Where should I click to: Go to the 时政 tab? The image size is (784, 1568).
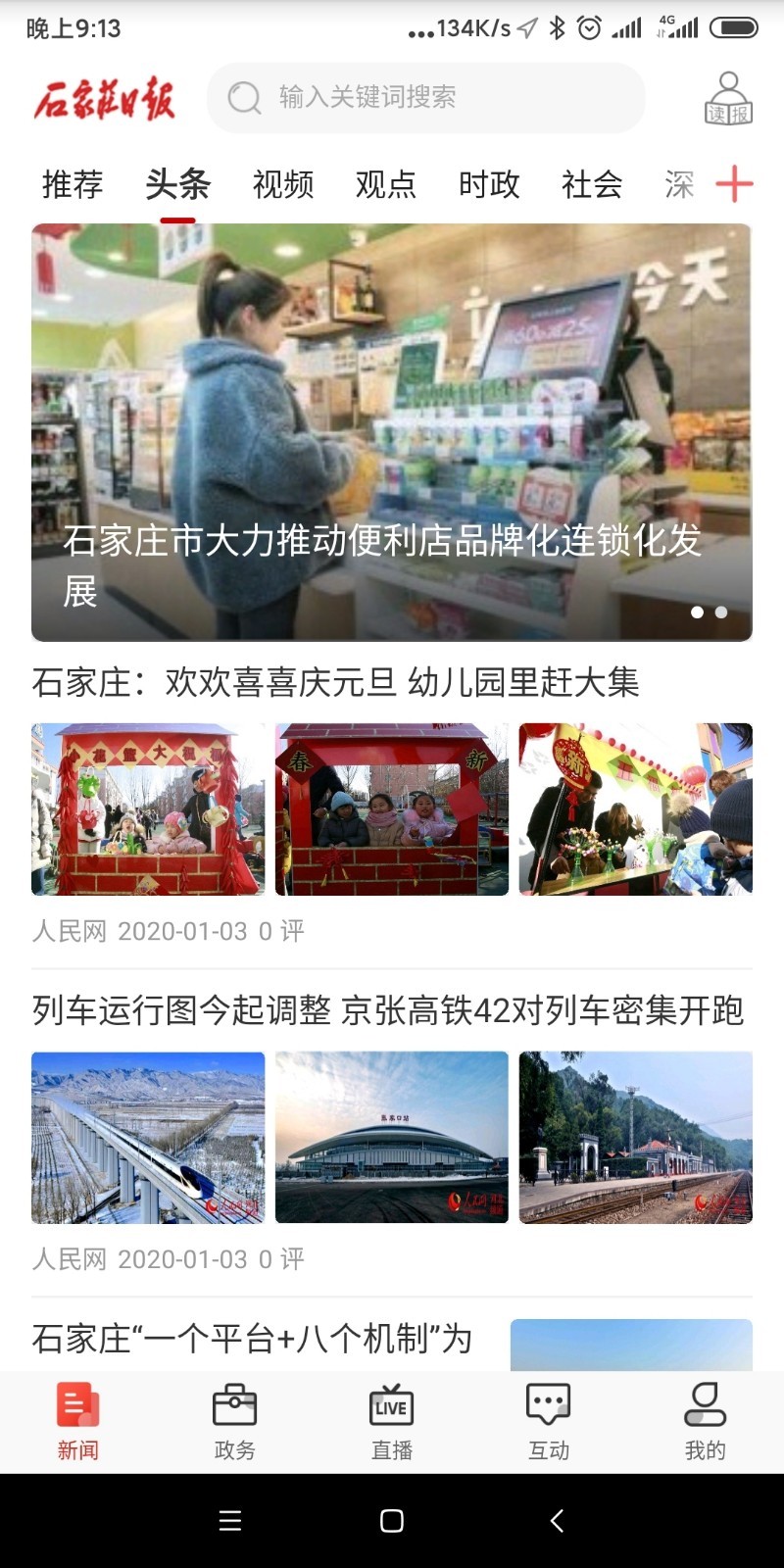(x=489, y=184)
